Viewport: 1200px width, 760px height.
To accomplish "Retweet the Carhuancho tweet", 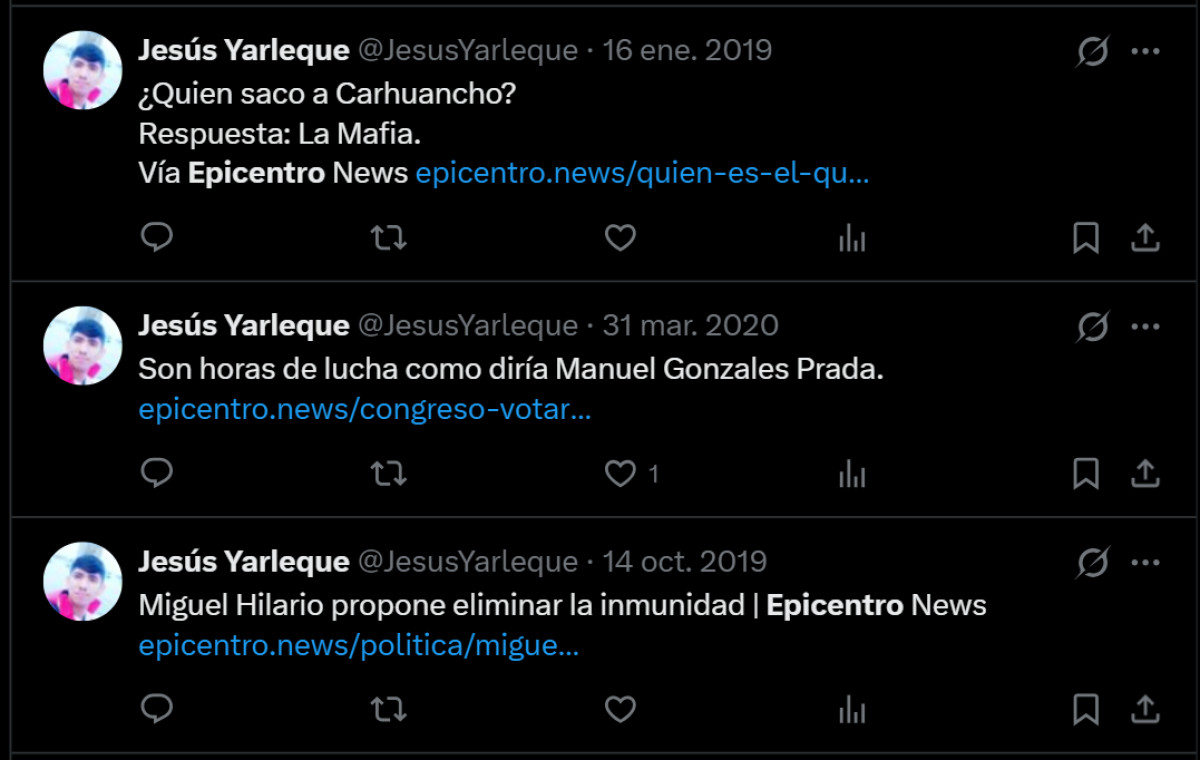I will pos(388,237).
